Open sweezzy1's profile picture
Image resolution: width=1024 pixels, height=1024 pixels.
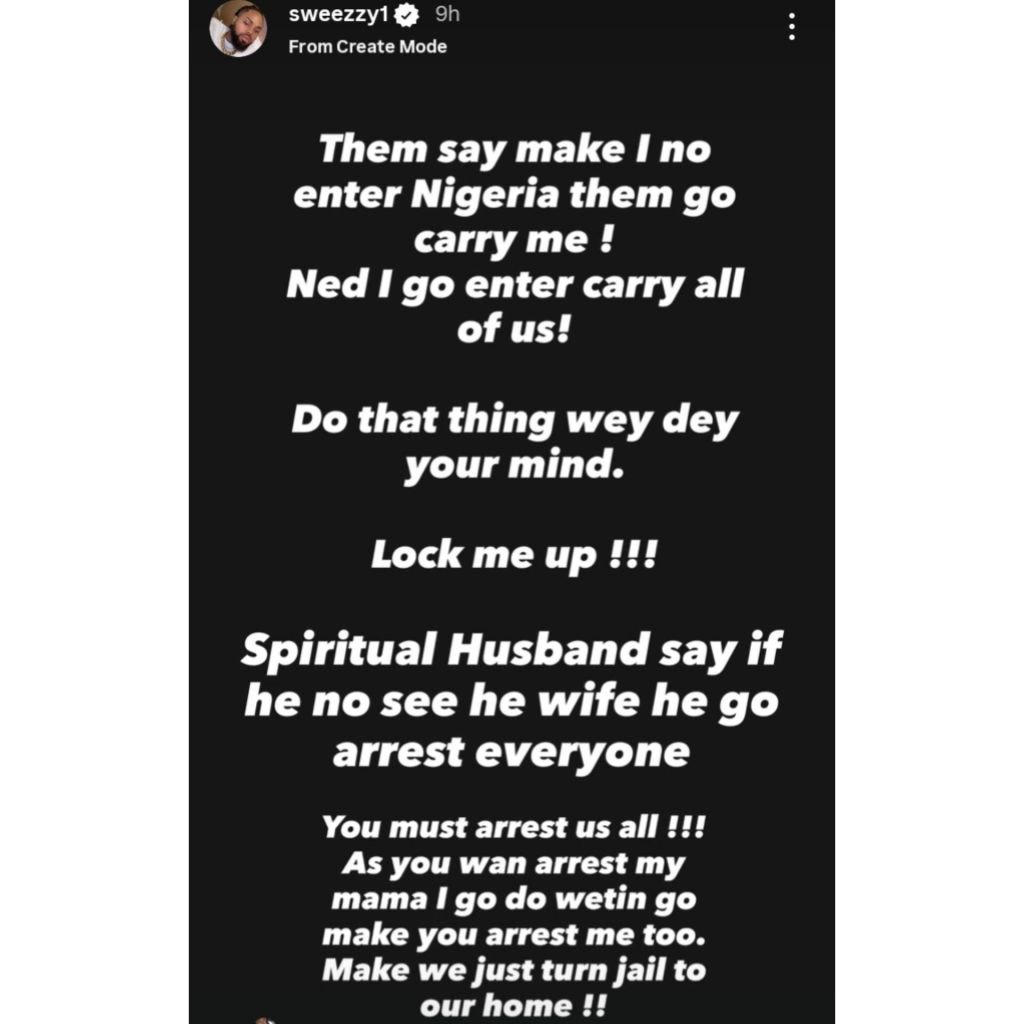click(238, 28)
